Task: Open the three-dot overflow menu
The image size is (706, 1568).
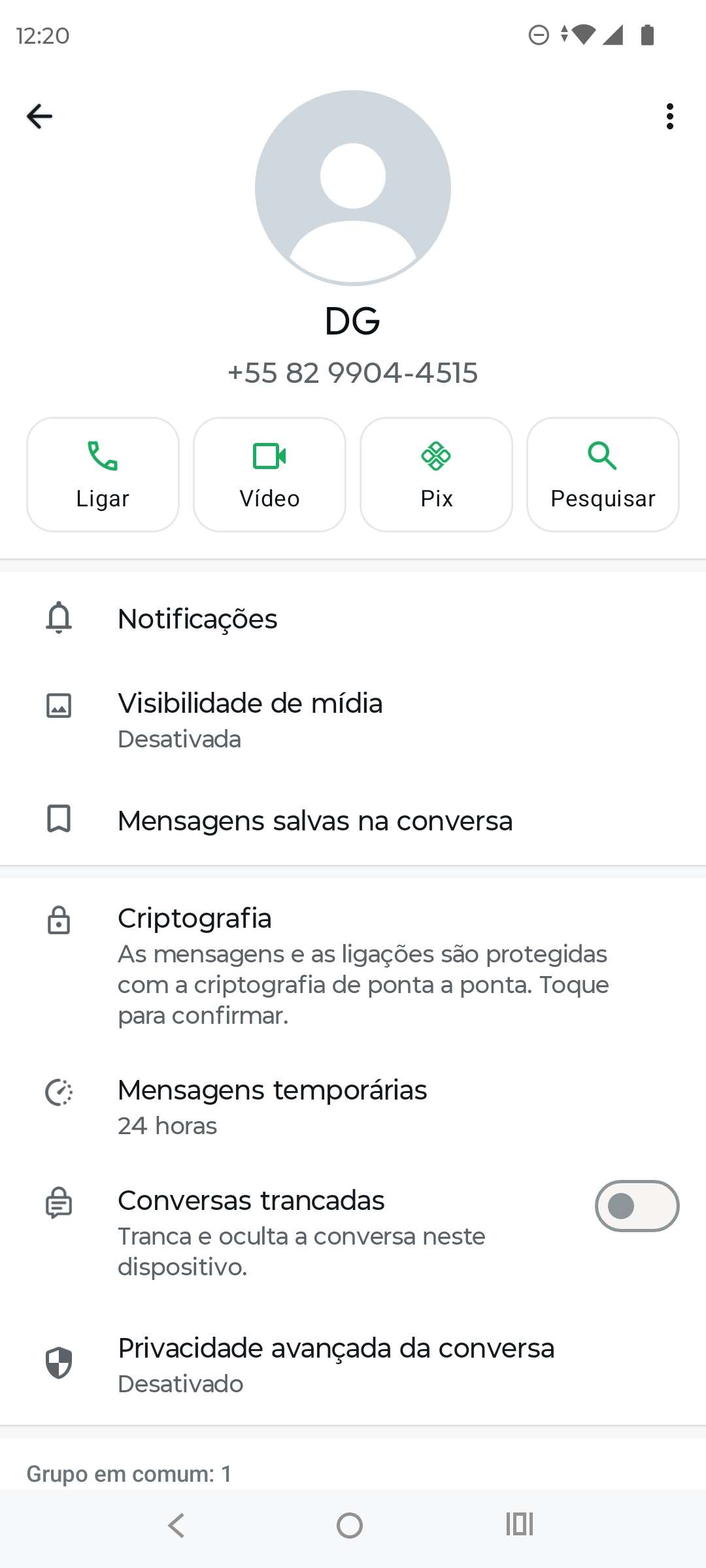Action: pos(669,116)
